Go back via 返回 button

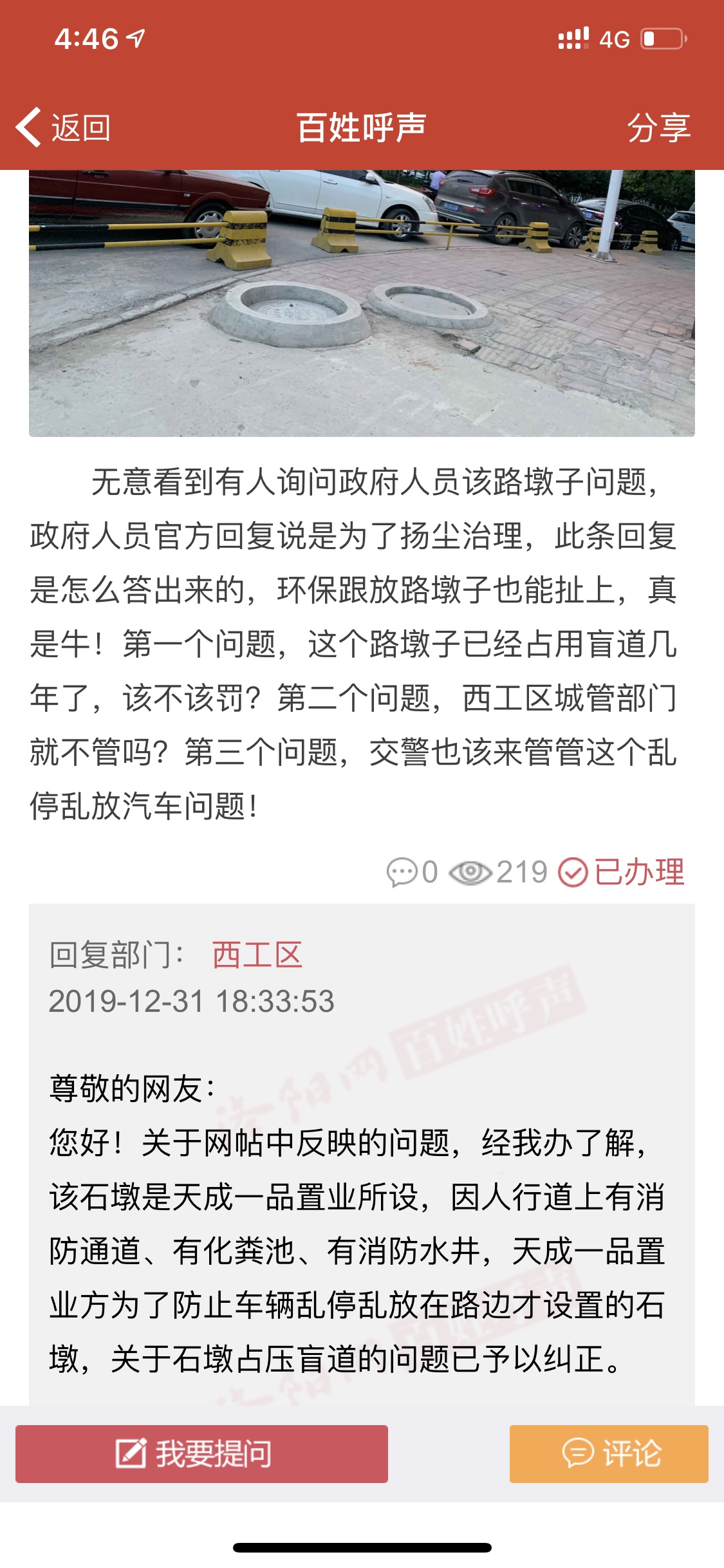(64, 127)
